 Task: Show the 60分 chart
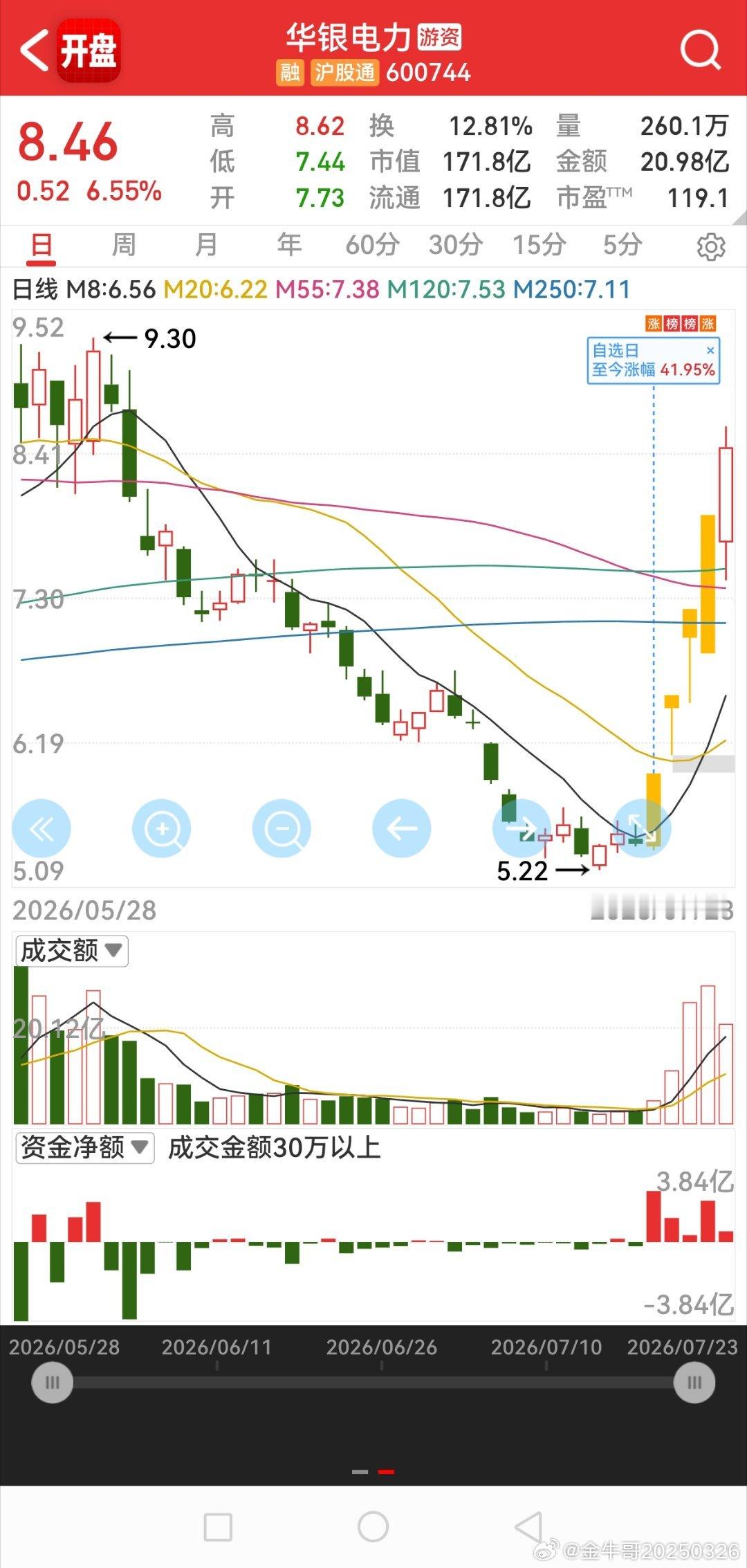[x=373, y=245]
